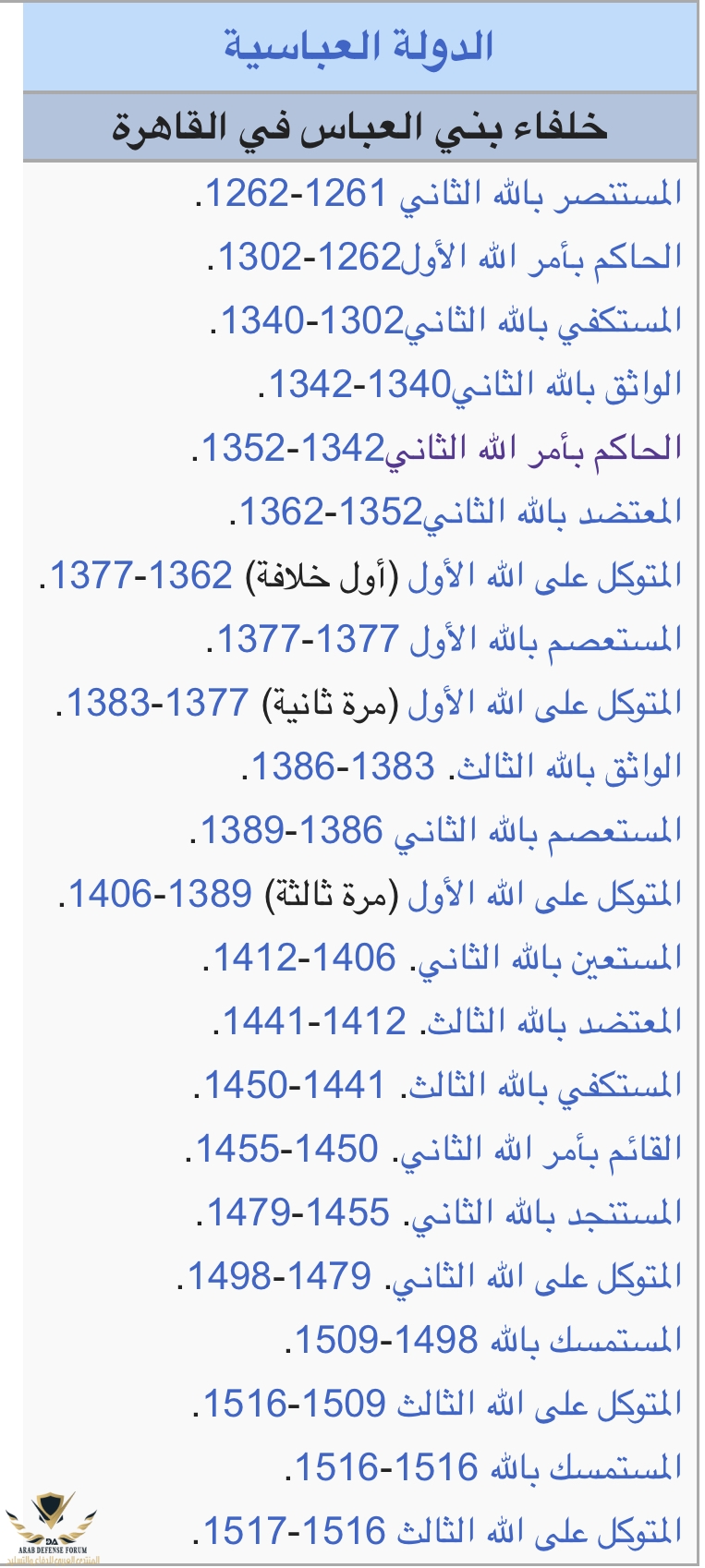
Task: Open الواثق بالله الثاني link
Action: pyautogui.click(x=566, y=386)
